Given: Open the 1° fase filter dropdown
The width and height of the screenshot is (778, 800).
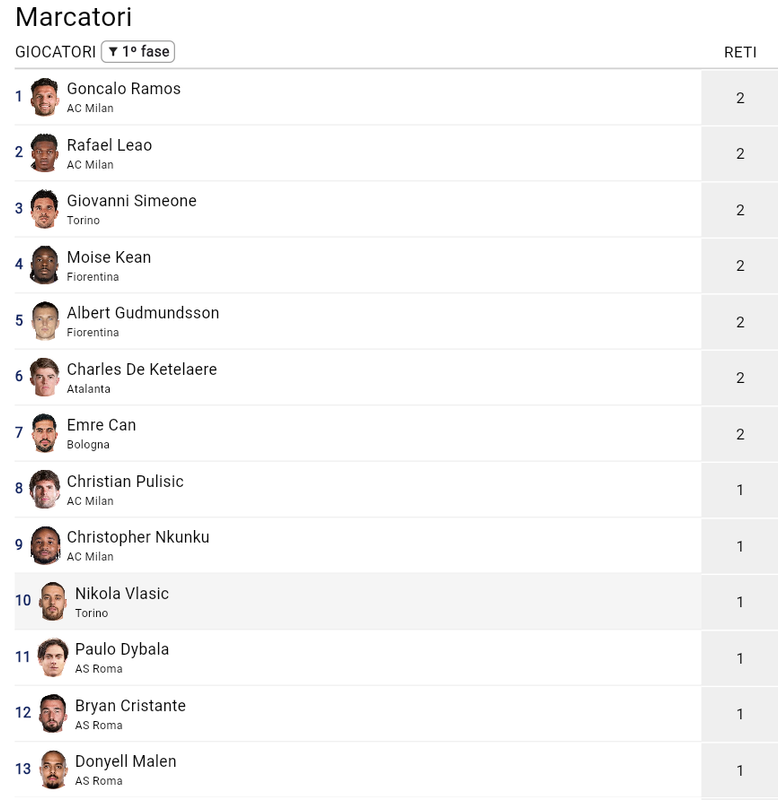Looking at the screenshot, I should pyautogui.click(x=138, y=52).
